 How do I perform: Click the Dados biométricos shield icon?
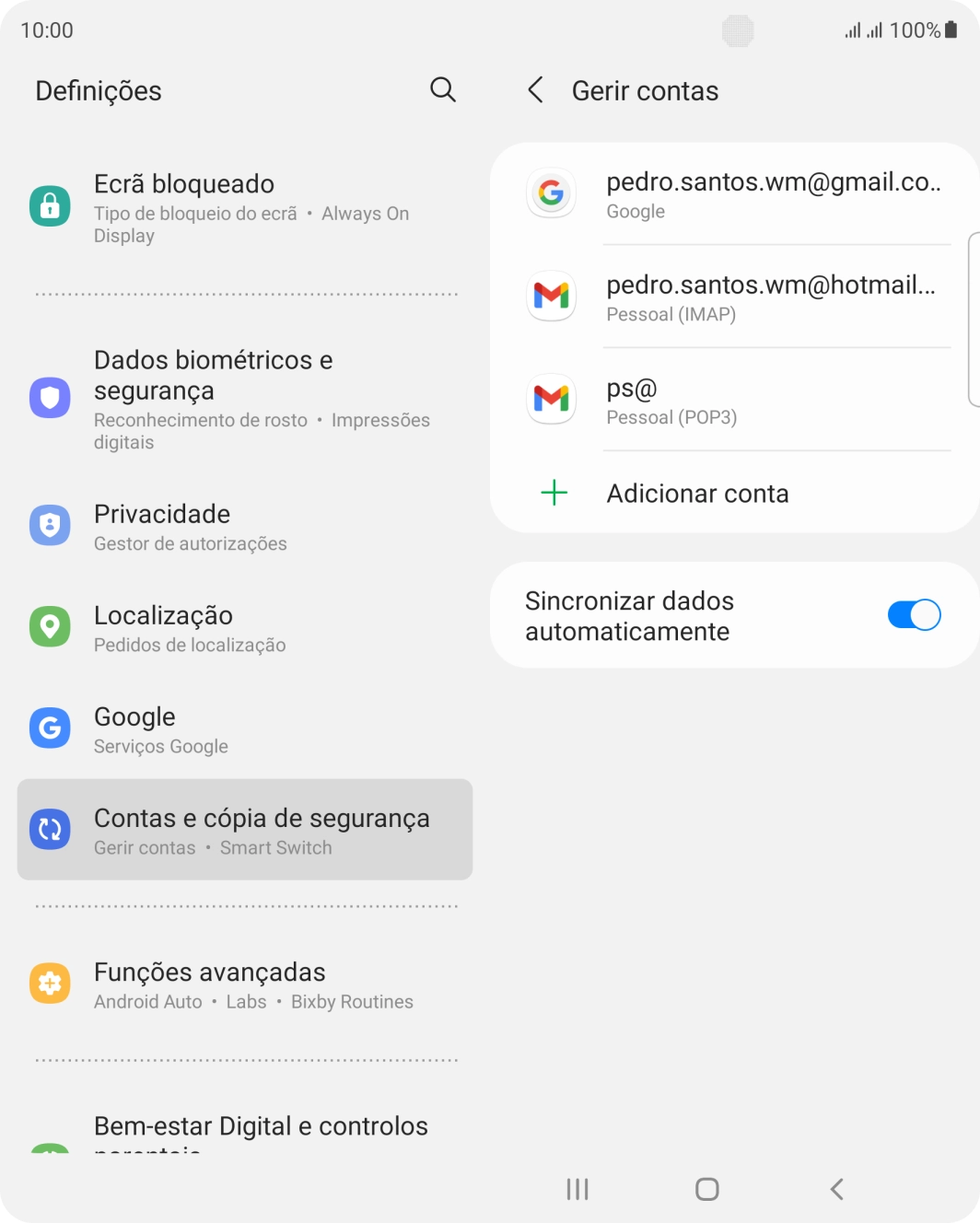[x=50, y=398]
